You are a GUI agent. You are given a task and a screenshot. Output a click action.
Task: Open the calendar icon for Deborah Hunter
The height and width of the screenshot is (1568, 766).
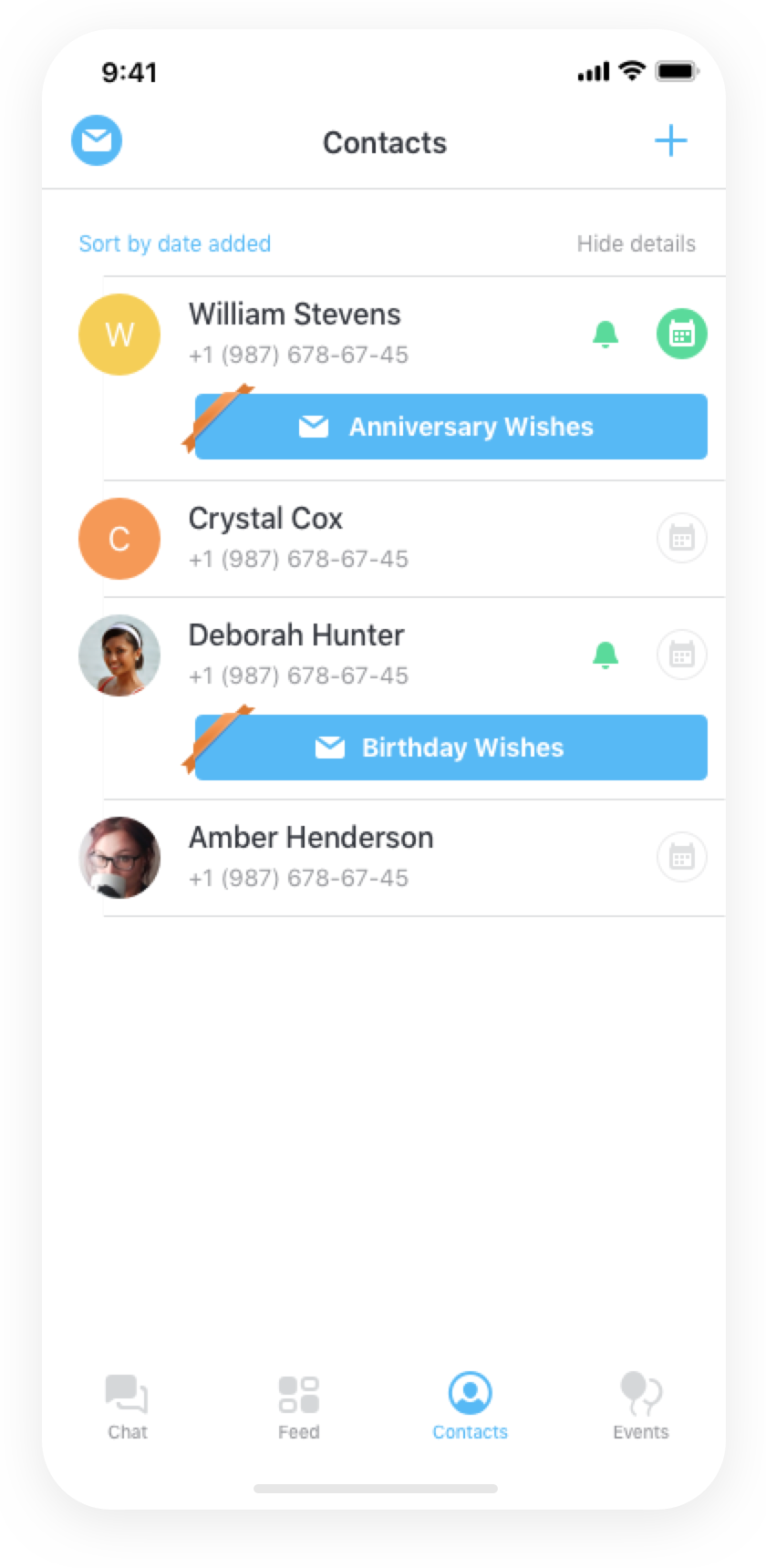(x=682, y=655)
